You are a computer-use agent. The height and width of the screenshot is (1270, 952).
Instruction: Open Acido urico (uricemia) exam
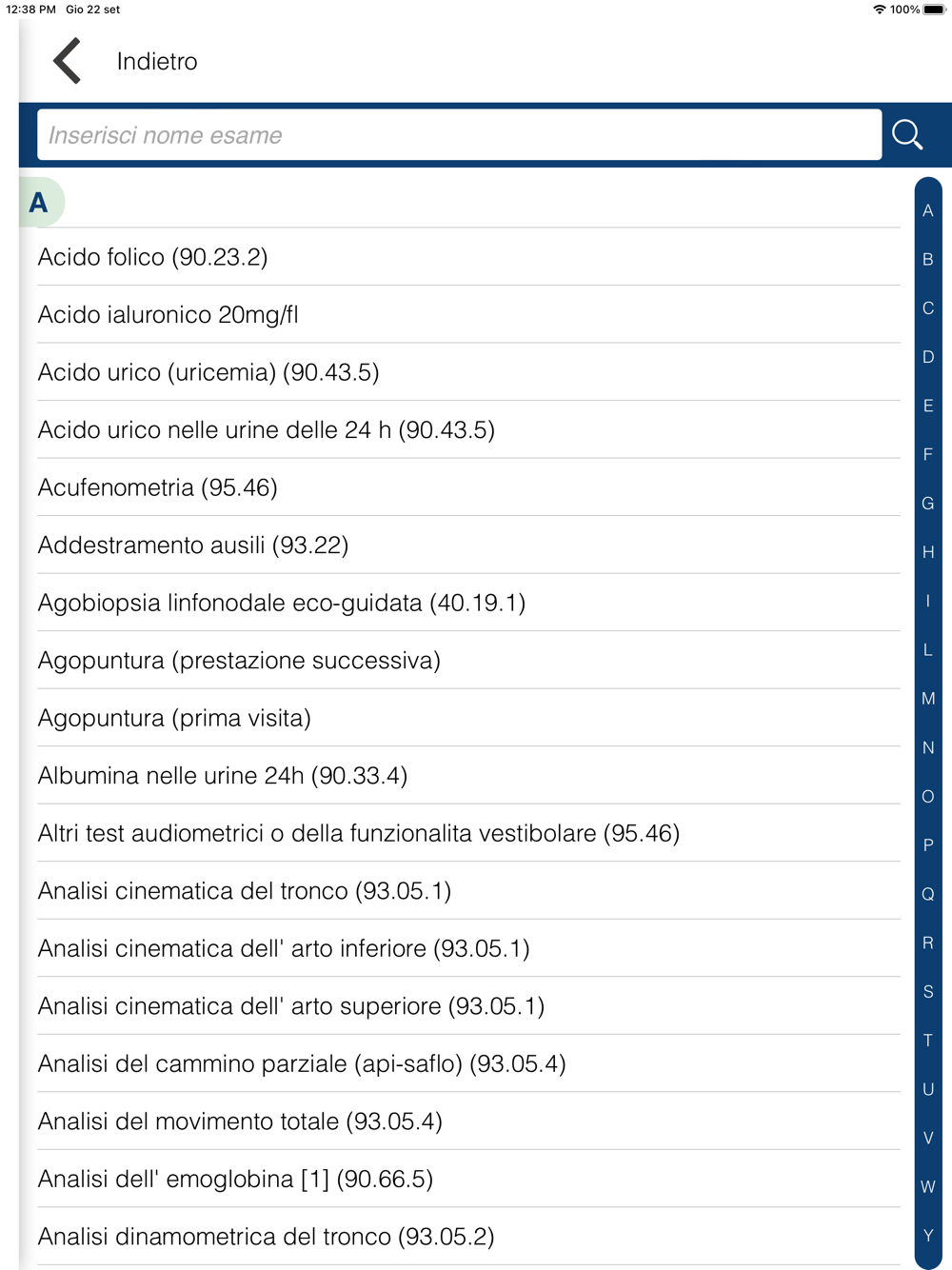[x=208, y=372]
